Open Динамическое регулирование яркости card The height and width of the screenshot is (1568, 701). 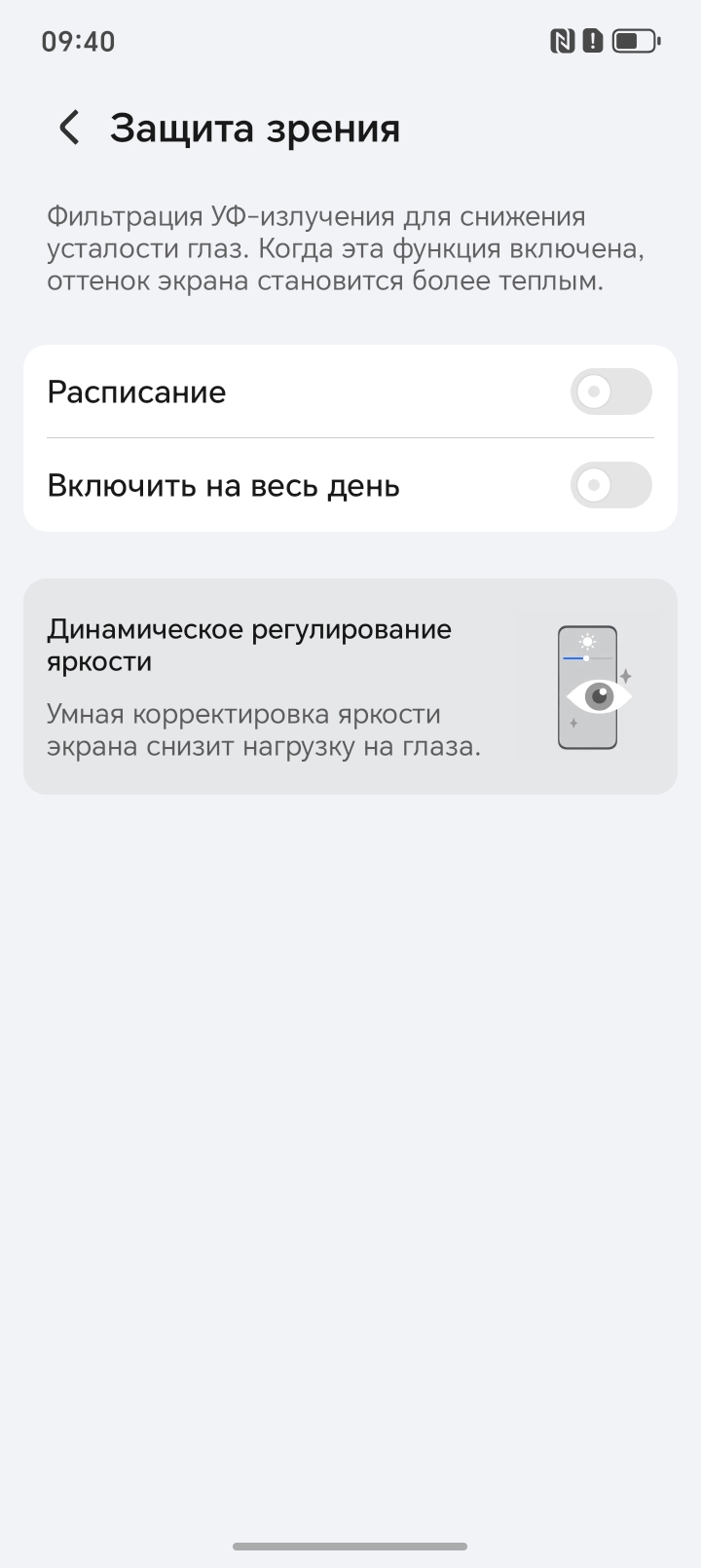[350, 687]
